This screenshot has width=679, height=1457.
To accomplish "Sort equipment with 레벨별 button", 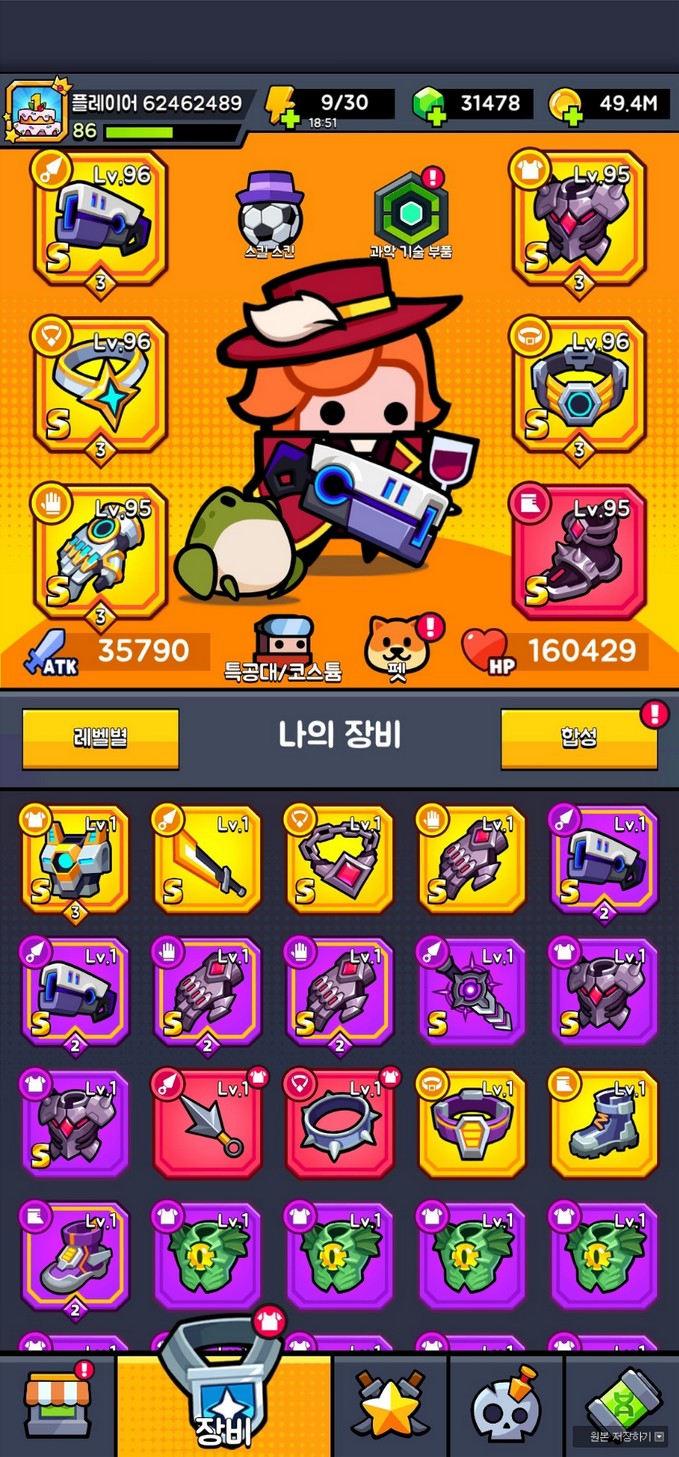I will click(x=100, y=738).
